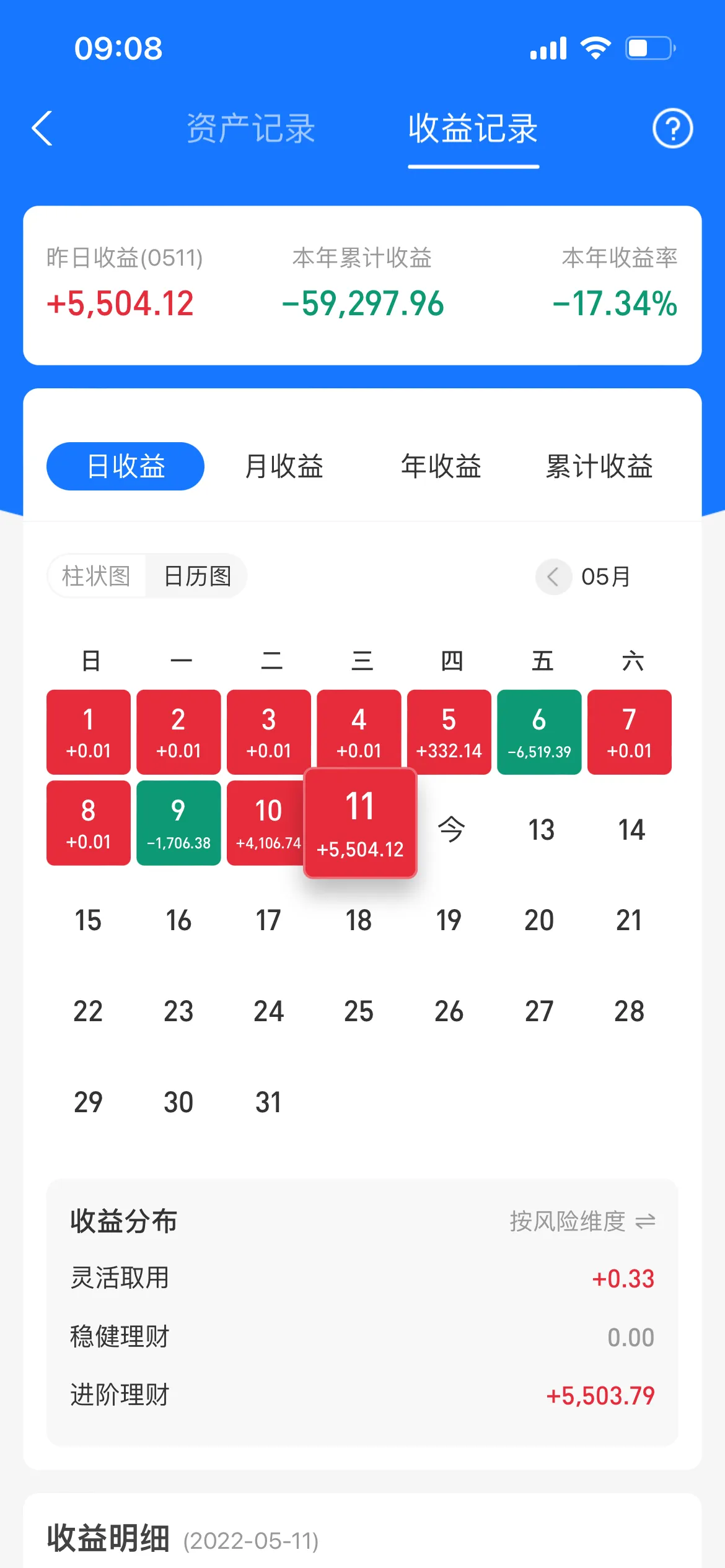Image resolution: width=725 pixels, height=1568 pixels.
Task: Select the 月收益 tab
Action: click(284, 466)
